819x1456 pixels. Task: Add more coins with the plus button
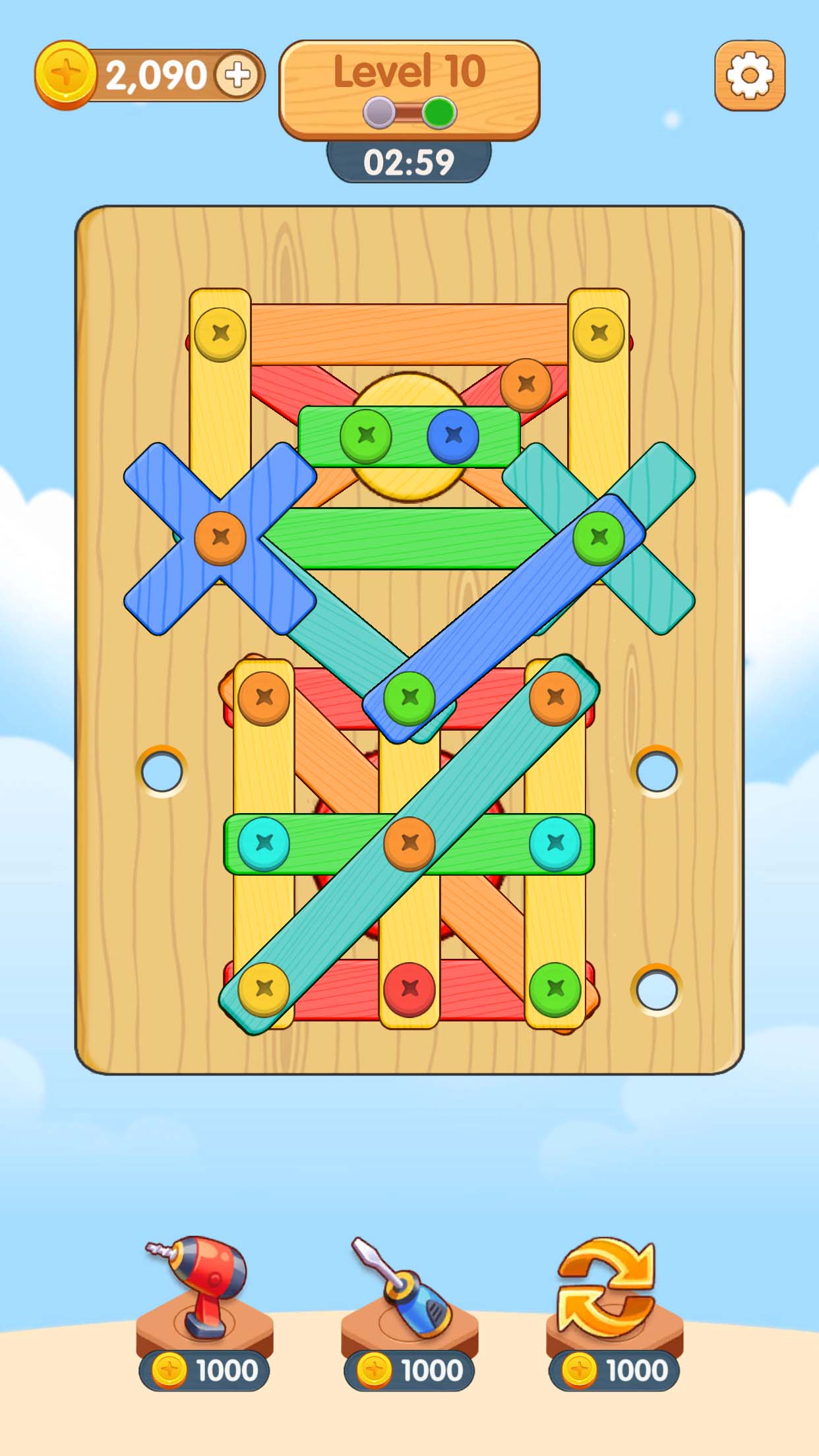pos(238,75)
